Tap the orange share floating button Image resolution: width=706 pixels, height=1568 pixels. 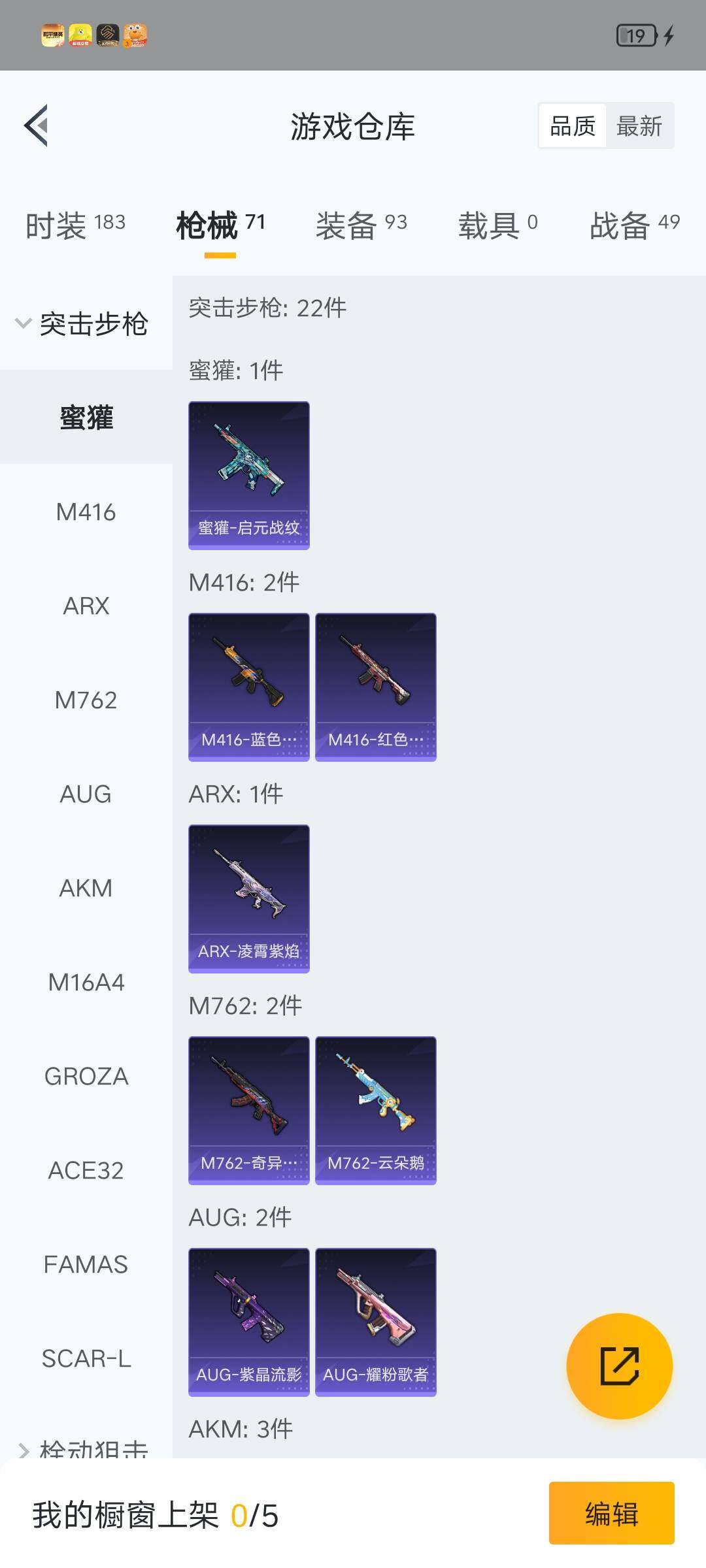[619, 1366]
